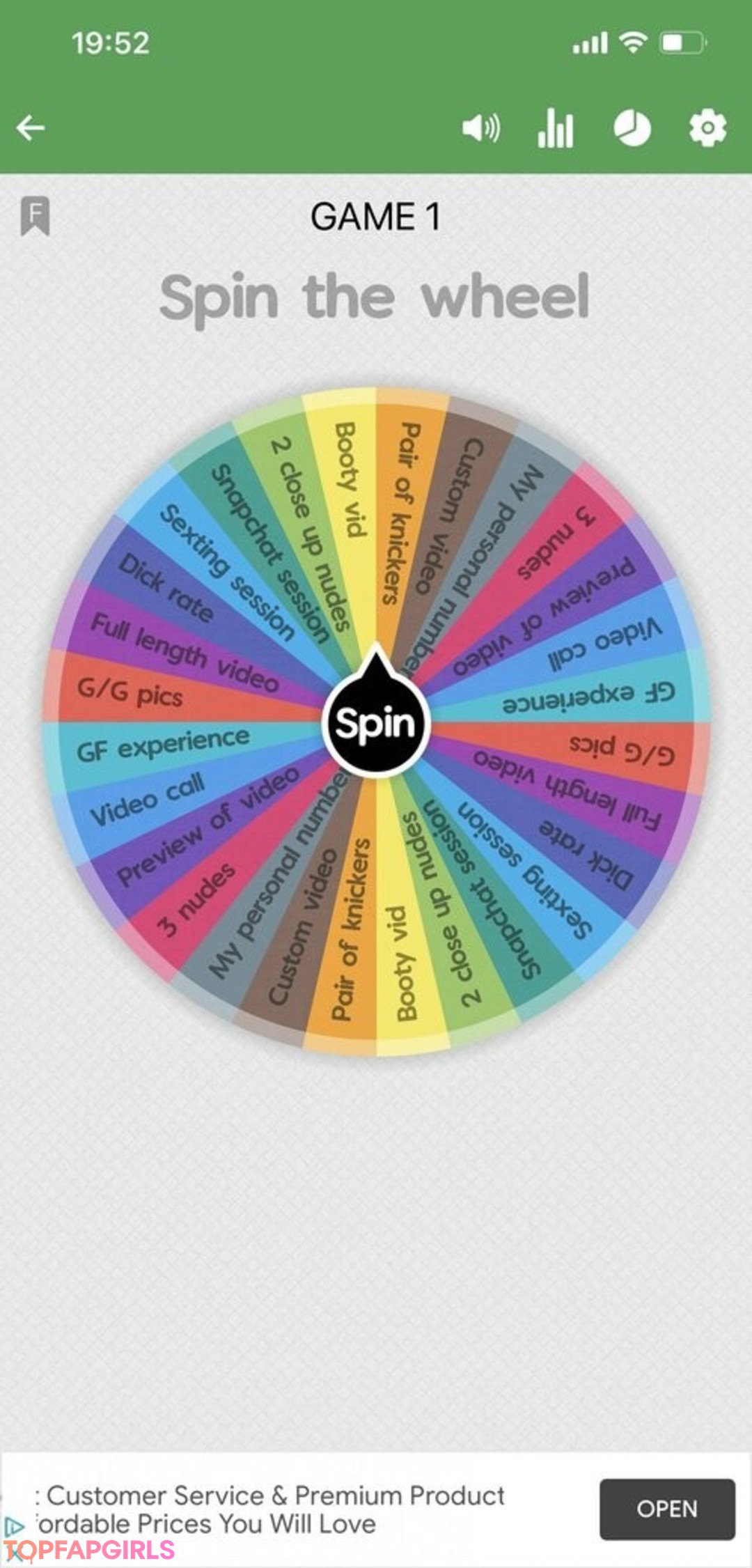Tap OPEN on the ad banner
Screen dimensions: 752x1568
(667, 1509)
